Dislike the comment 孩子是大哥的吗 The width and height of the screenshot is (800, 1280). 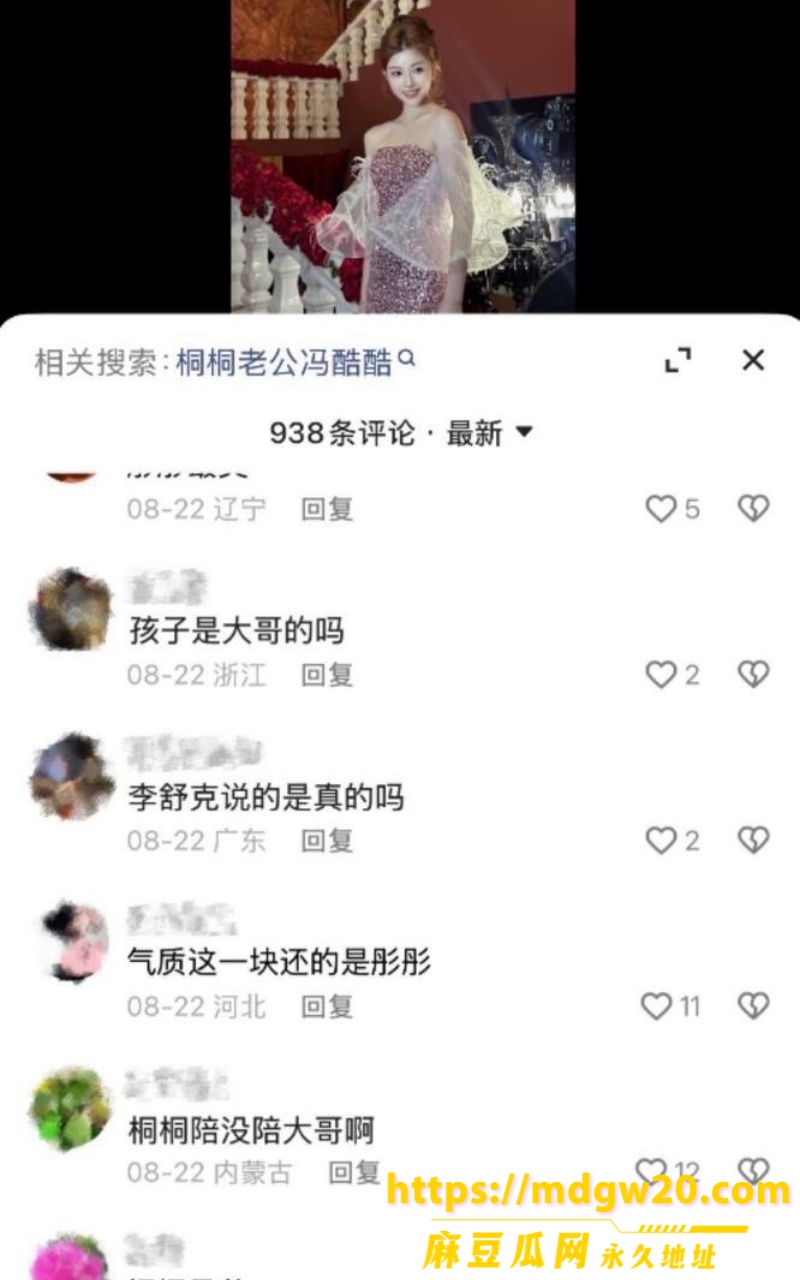click(x=753, y=675)
